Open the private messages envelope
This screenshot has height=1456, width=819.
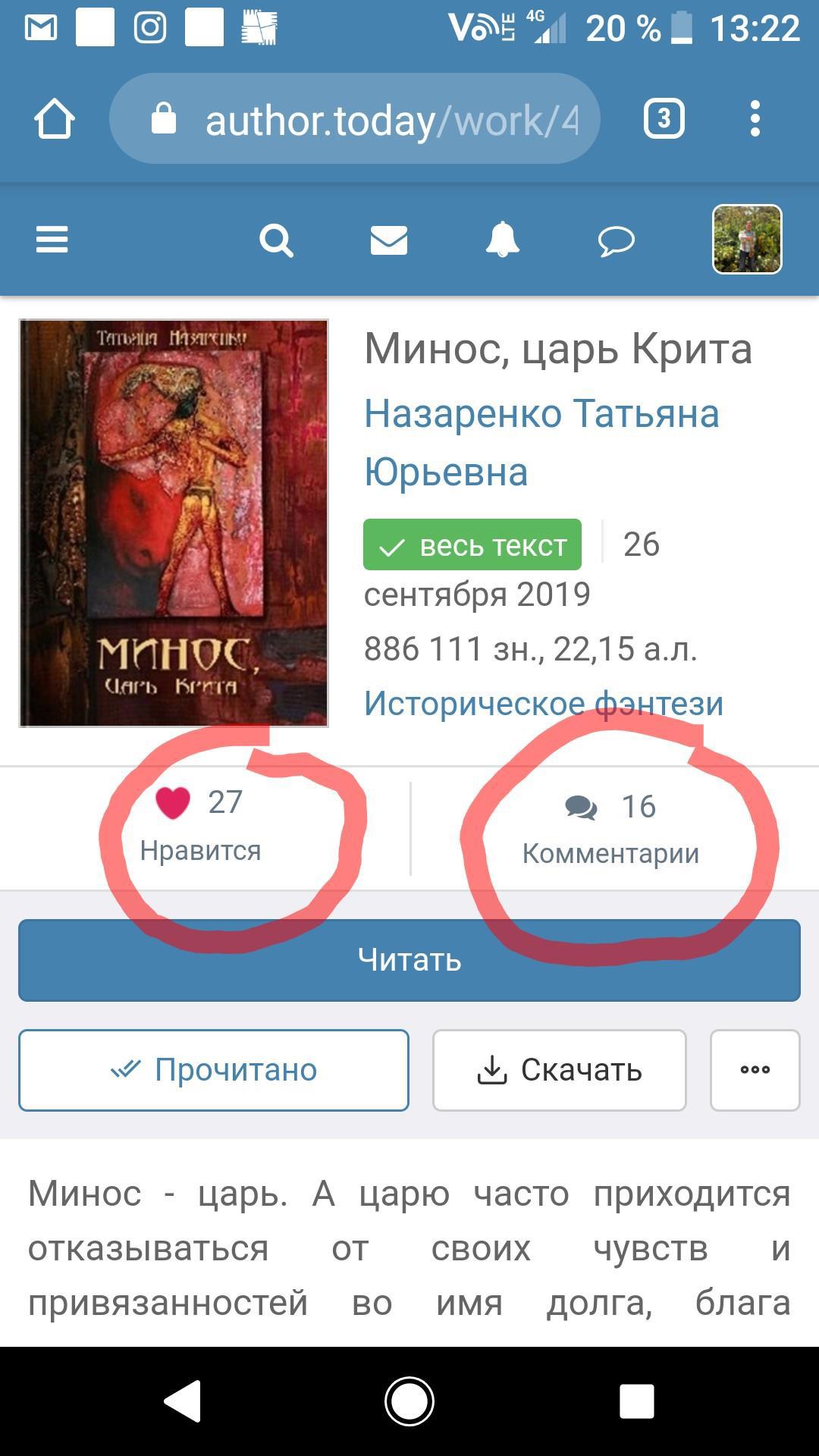tap(389, 240)
